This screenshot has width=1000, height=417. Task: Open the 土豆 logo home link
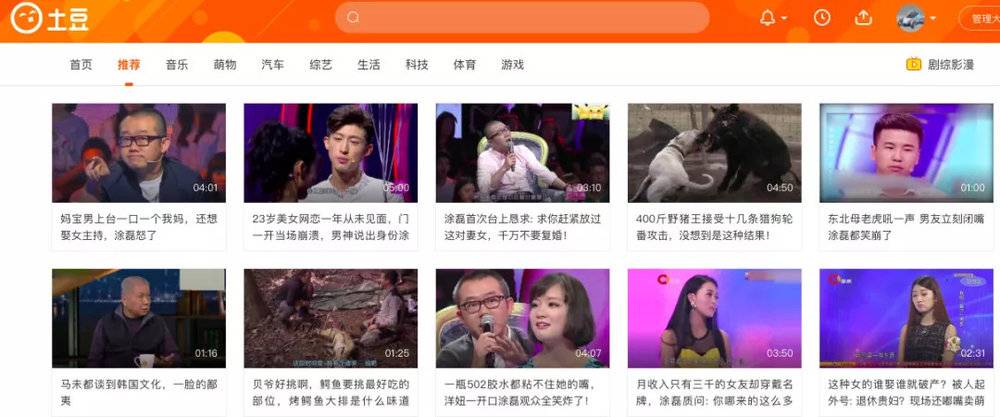tap(40, 18)
